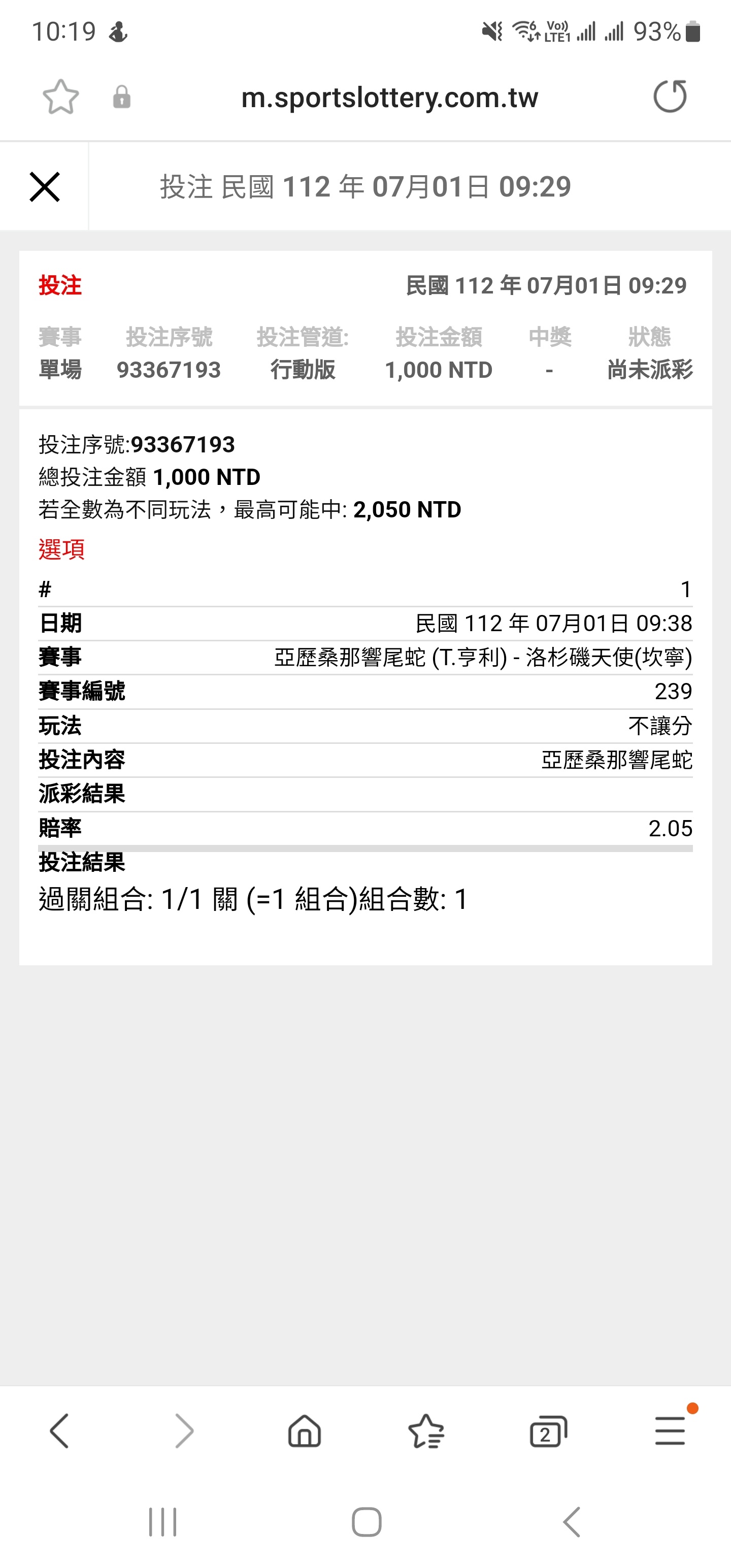Open the browser bookmarks list
Screen dimensions: 731x1568
coord(426,1430)
